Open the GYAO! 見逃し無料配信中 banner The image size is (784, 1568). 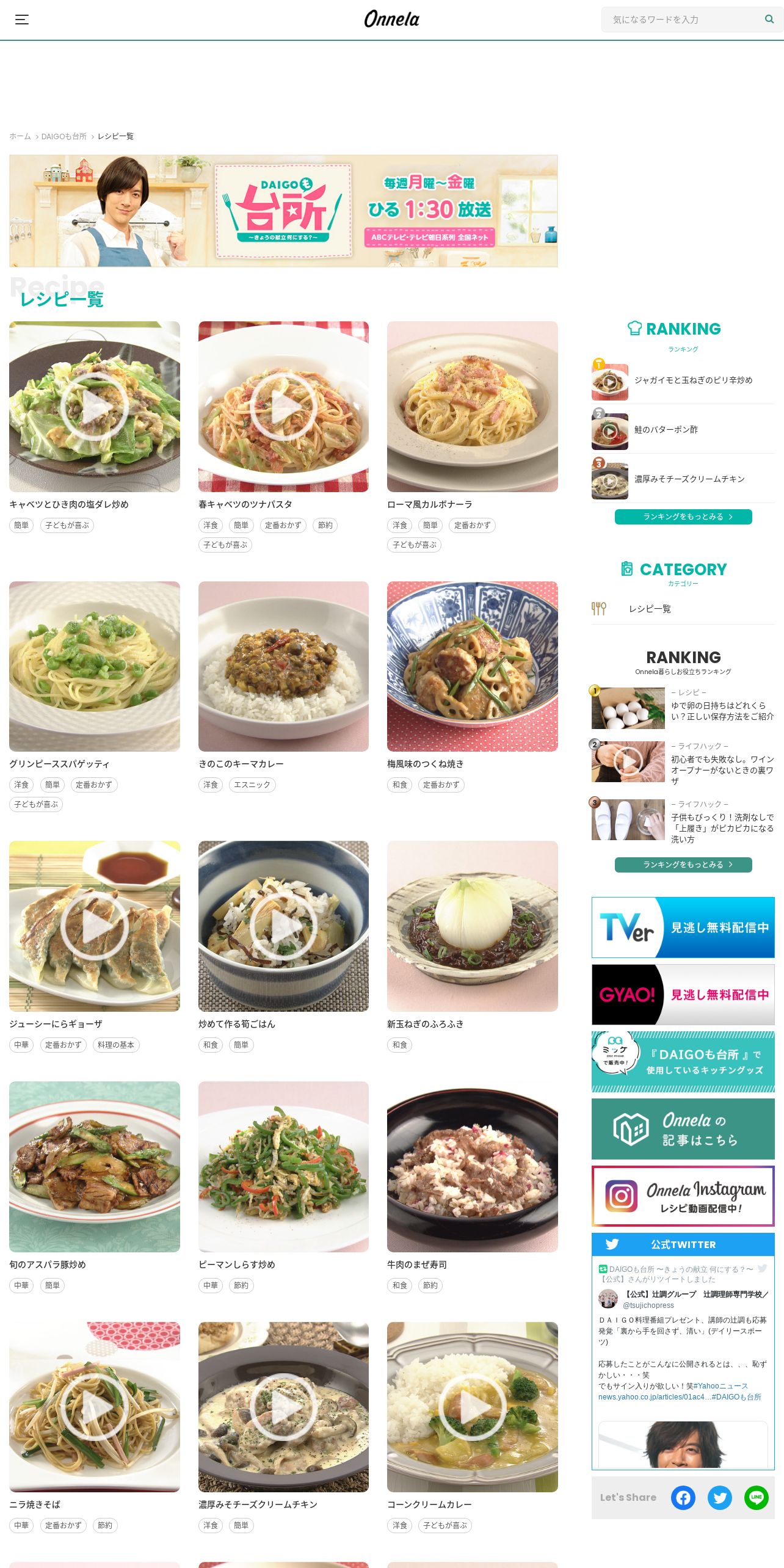pos(683,994)
